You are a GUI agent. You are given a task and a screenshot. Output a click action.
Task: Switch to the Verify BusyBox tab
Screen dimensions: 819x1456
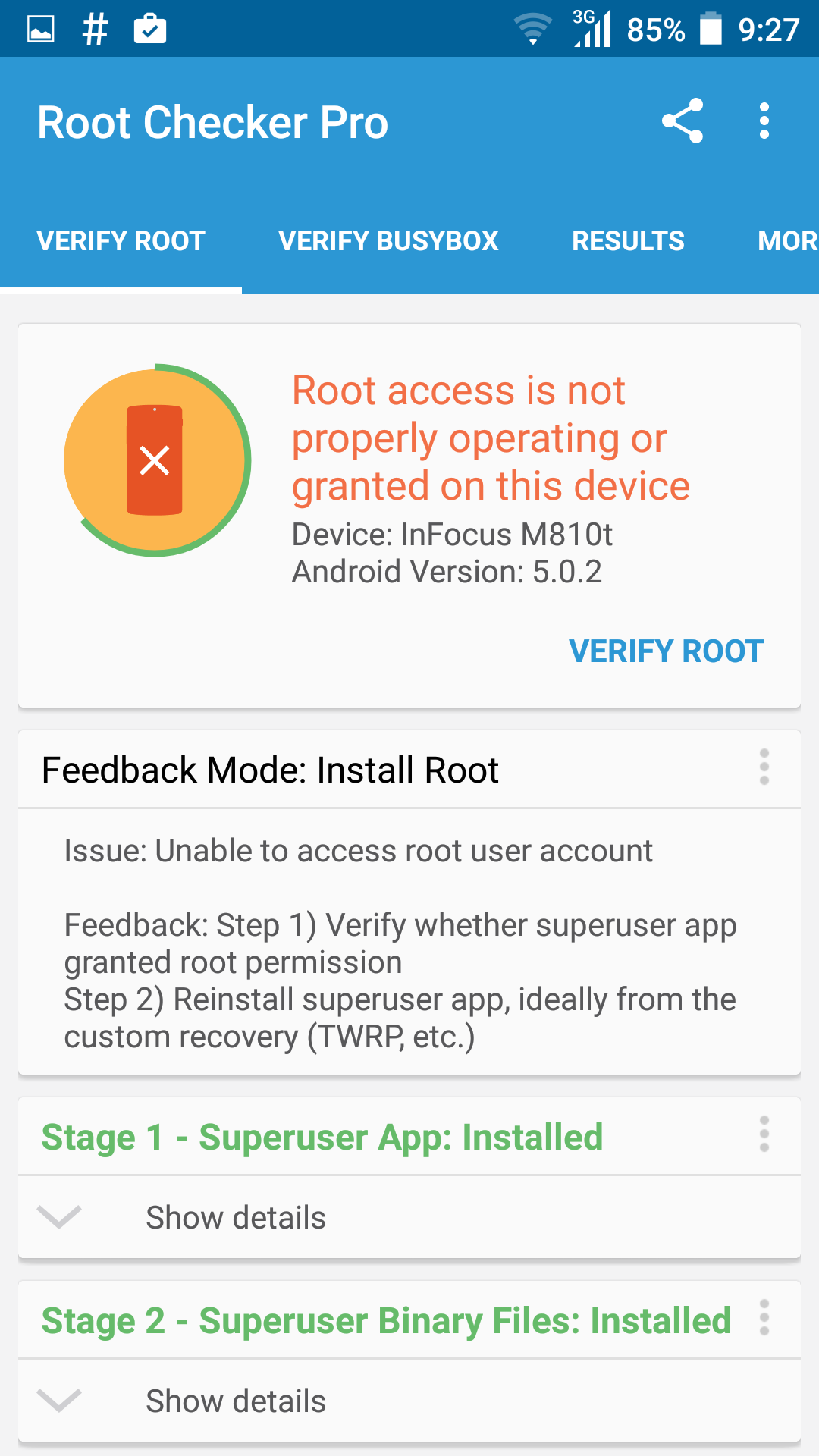(388, 241)
